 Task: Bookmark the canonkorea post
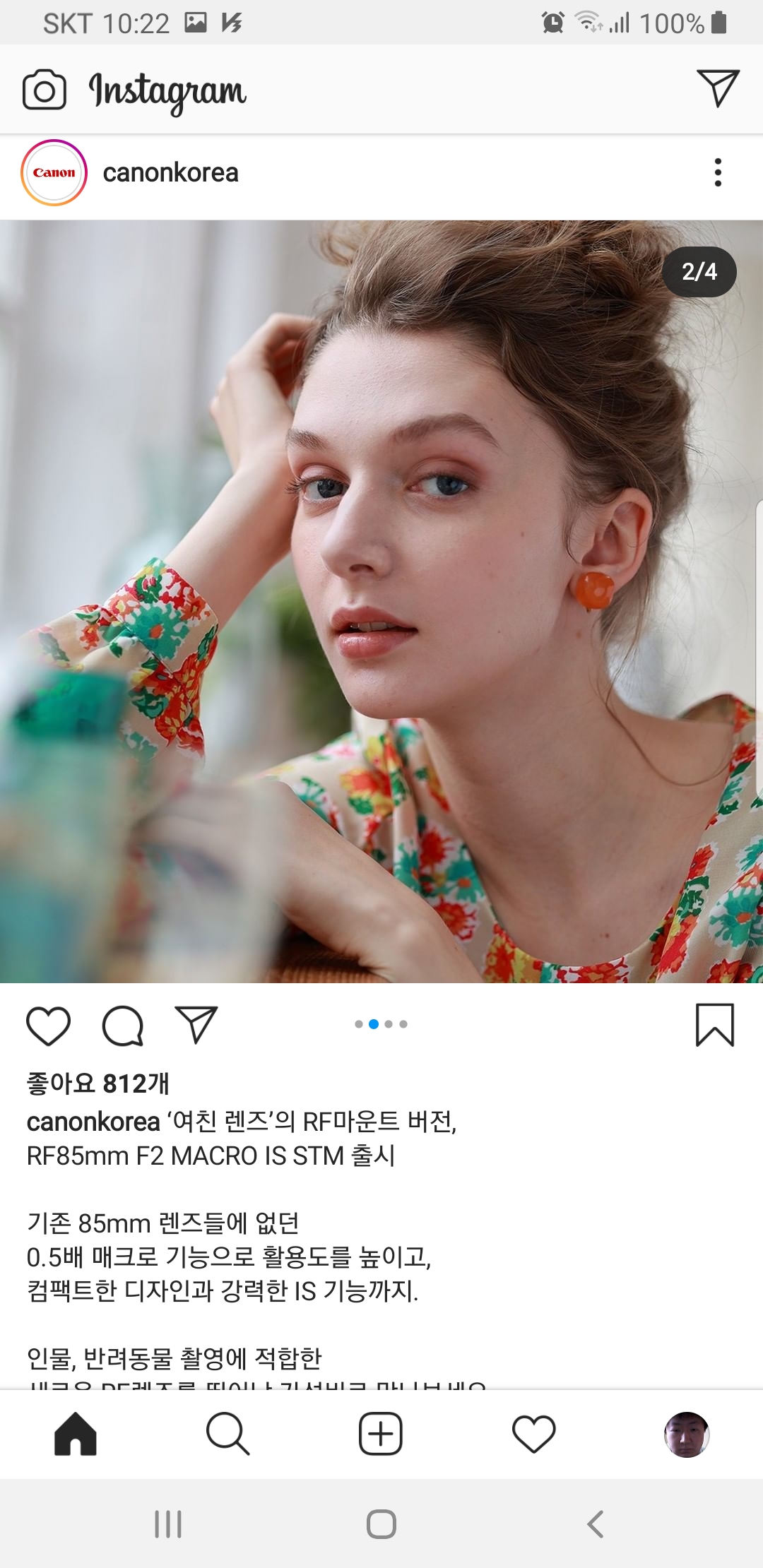click(715, 1025)
